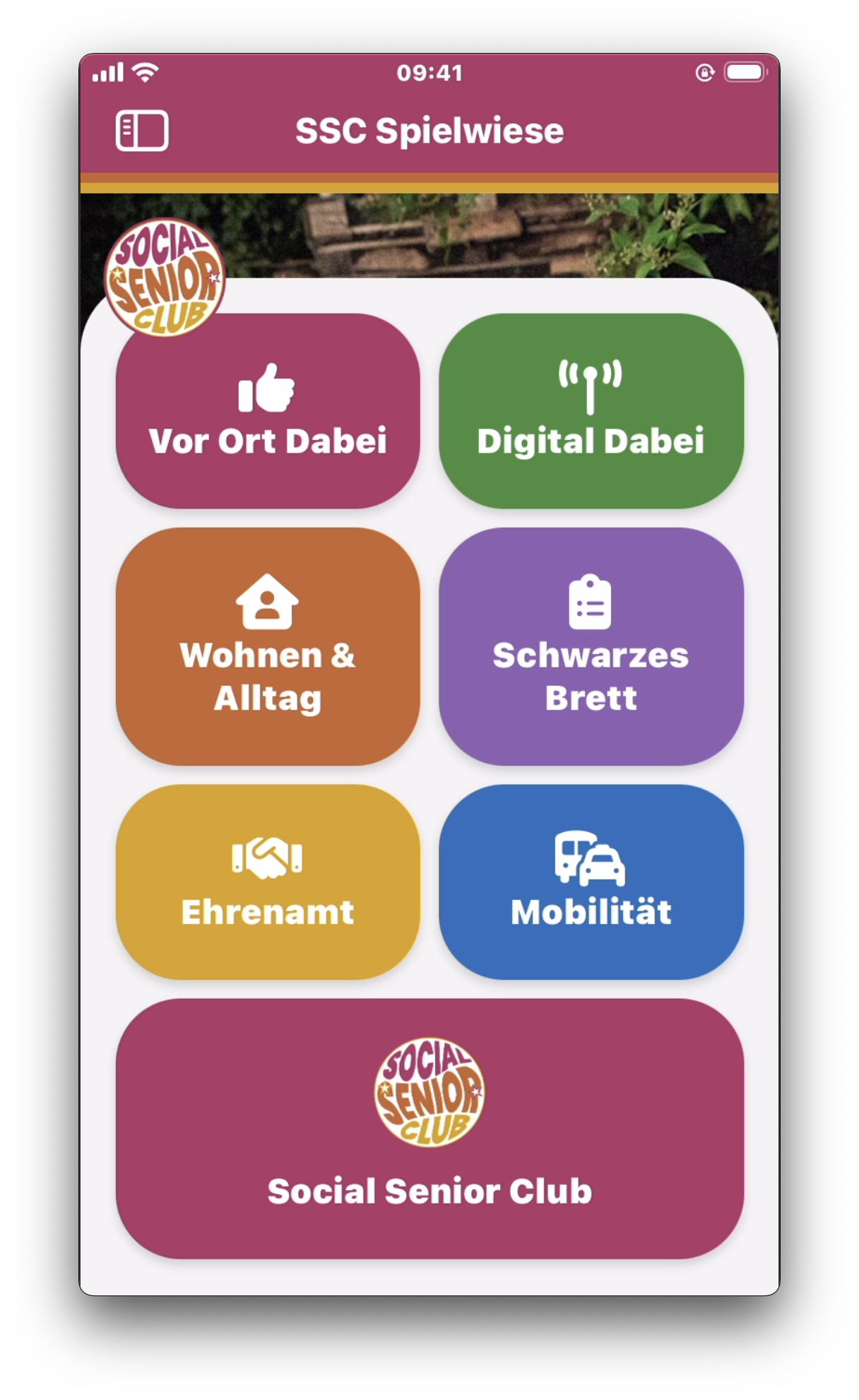Open the Mobilität section
This screenshot has height=1400, width=859.
pos(591,882)
